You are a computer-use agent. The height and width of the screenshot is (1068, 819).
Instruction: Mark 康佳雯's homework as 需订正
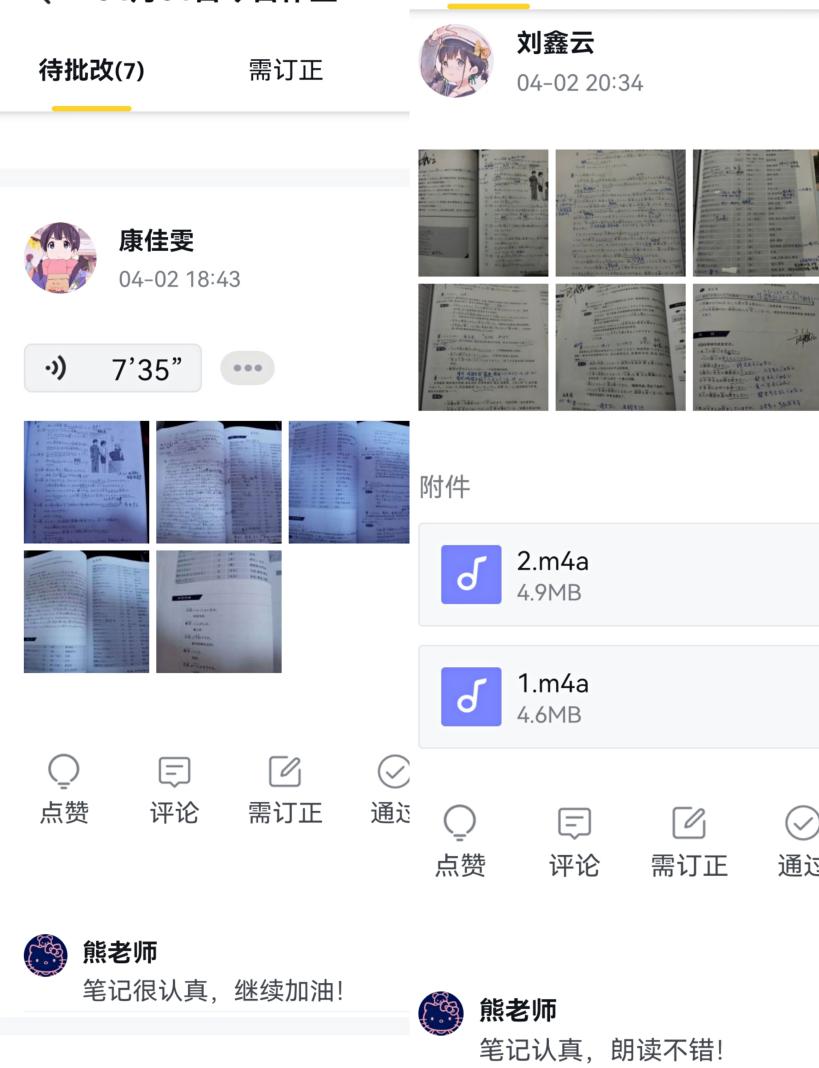pos(285,790)
